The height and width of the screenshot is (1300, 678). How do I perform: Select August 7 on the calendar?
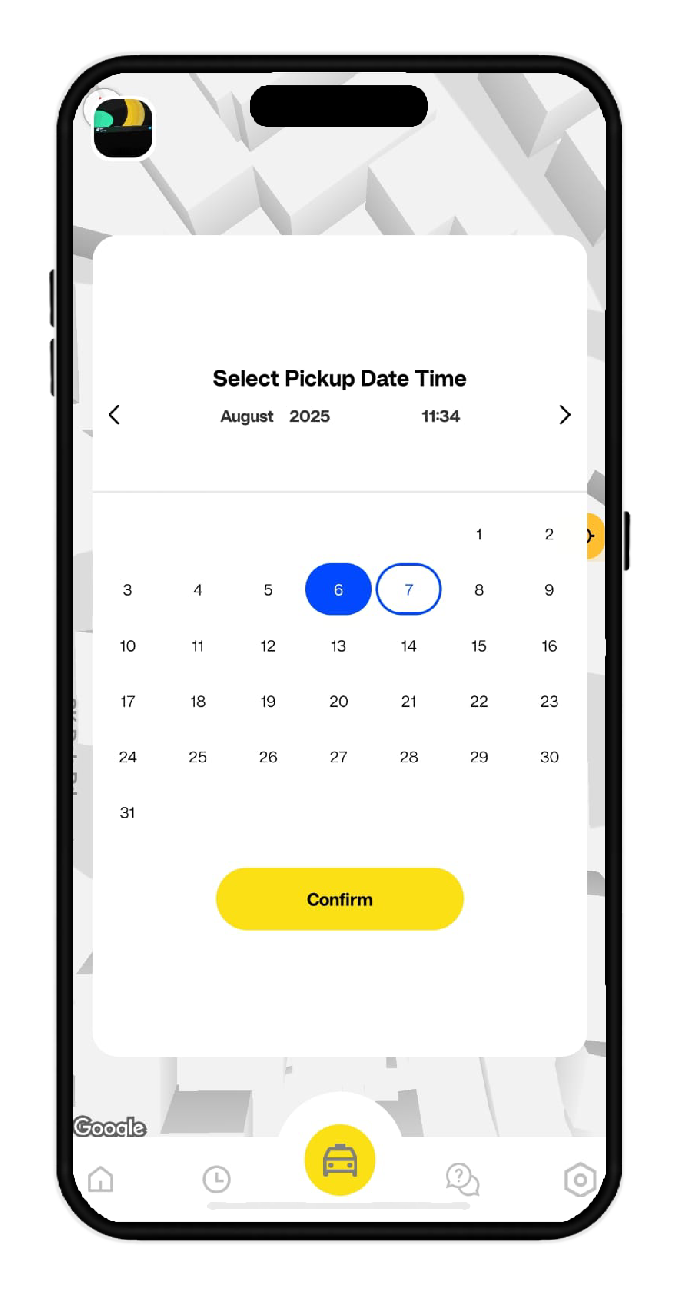click(x=408, y=590)
